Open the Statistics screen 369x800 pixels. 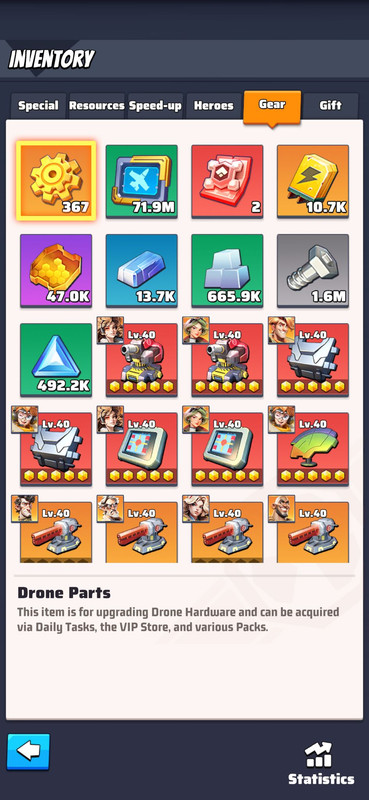pos(321,763)
